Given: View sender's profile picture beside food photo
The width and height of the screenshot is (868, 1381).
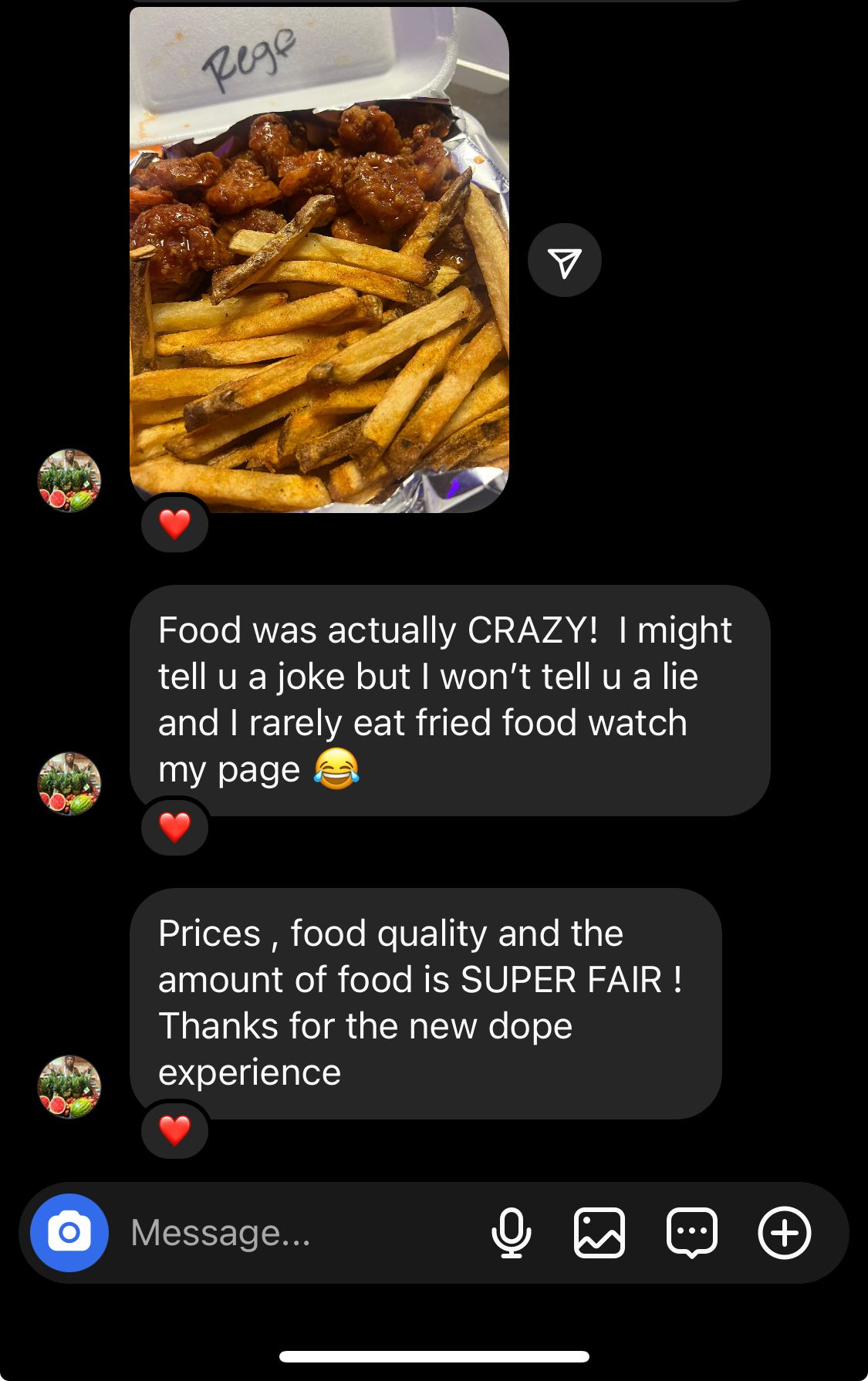Looking at the screenshot, I should pyautogui.click(x=69, y=481).
